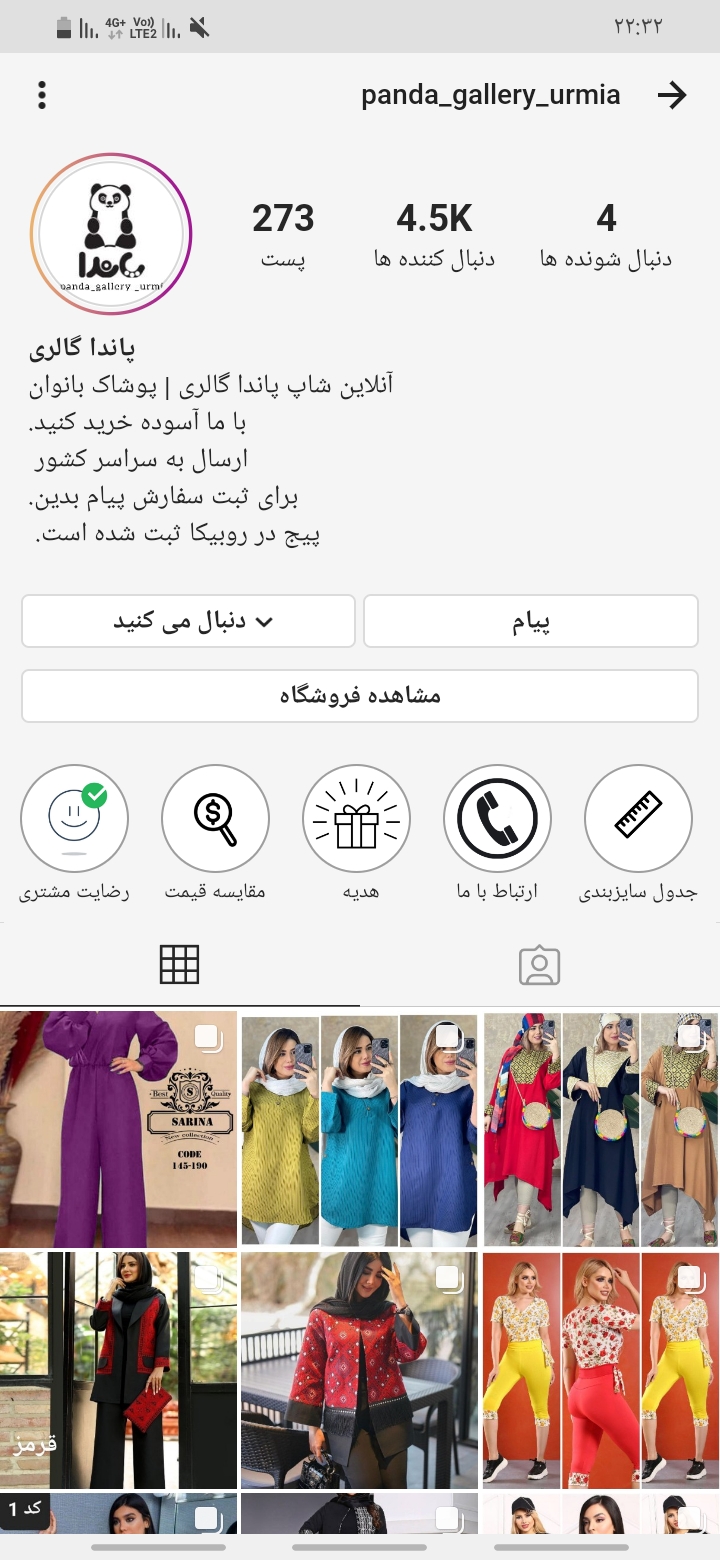Open the panda profile picture story
Image resolution: width=720 pixels, height=1560 pixels.
click(x=111, y=234)
